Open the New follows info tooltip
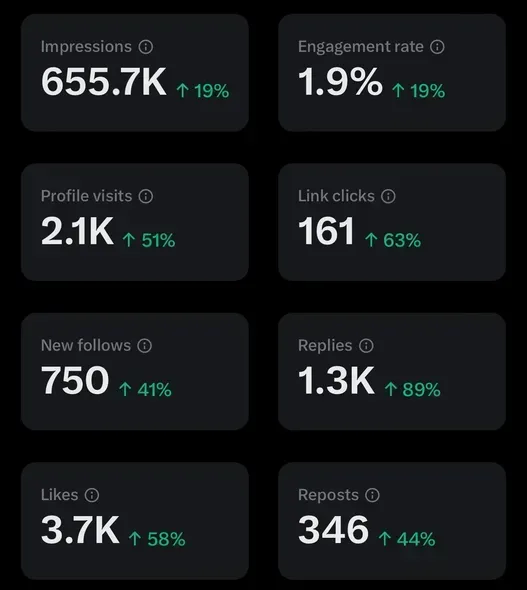This screenshot has width=527, height=590. click(144, 345)
